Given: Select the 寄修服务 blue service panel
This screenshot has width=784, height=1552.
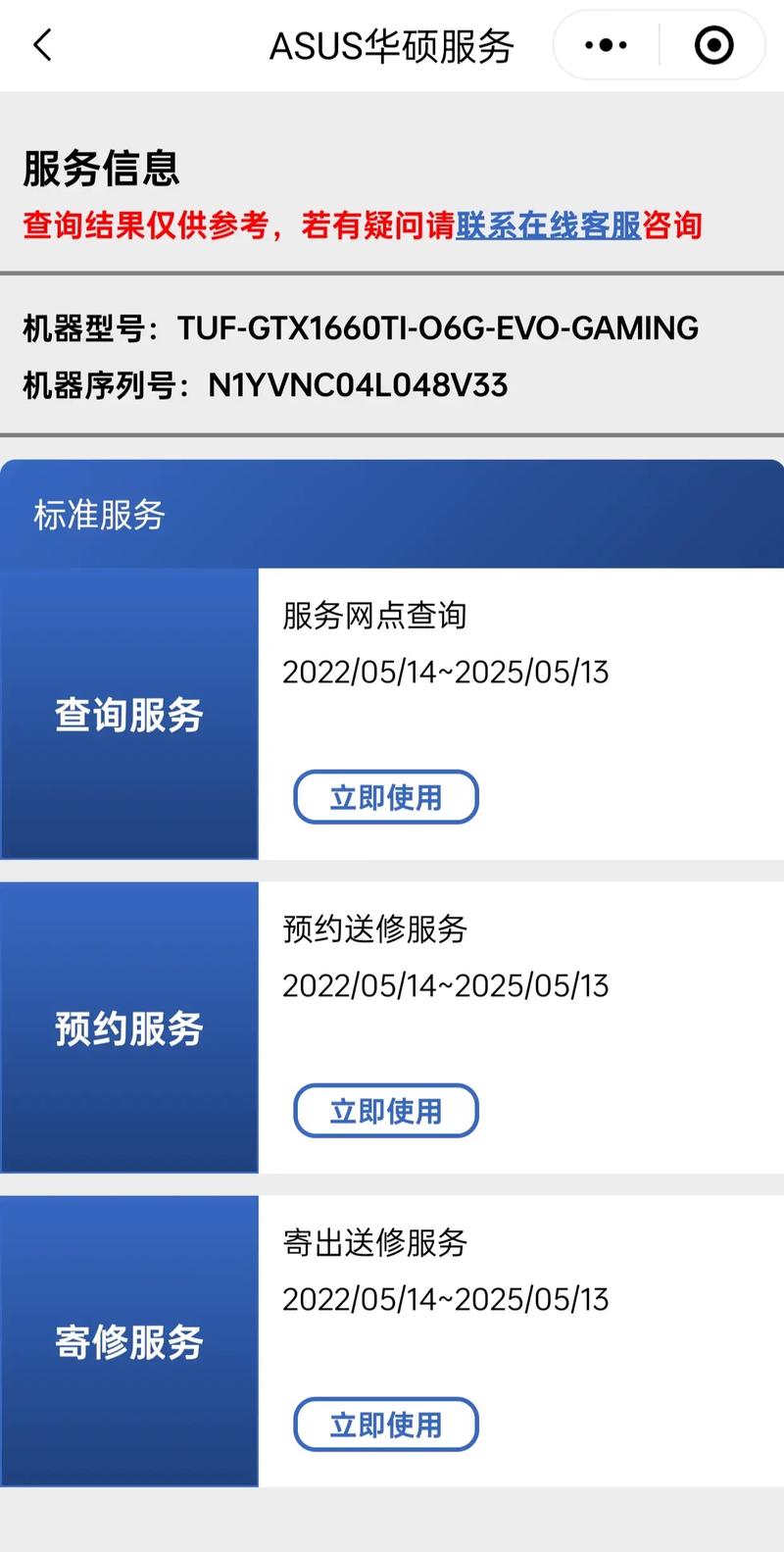Looking at the screenshot, I should click(x=128, y=1343).
